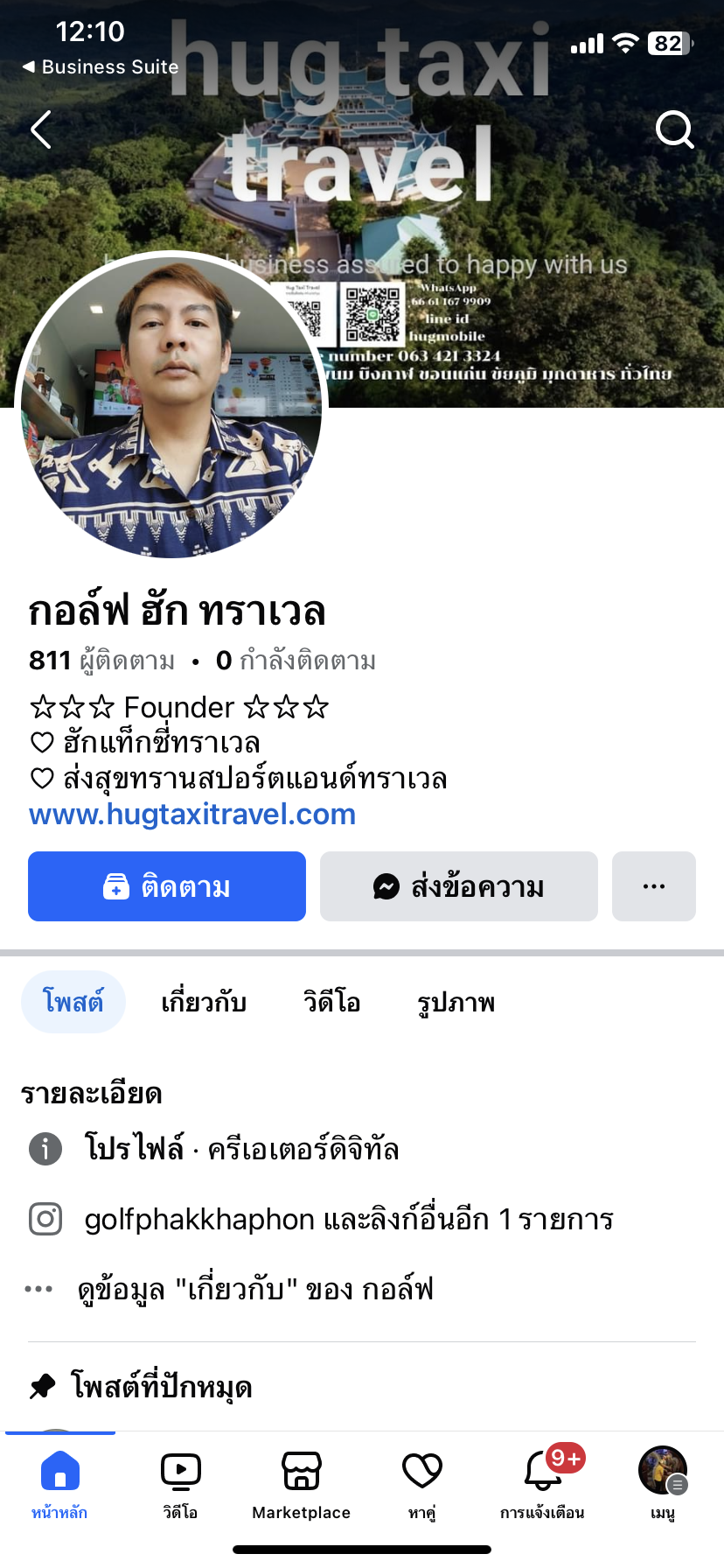Go back using the top-left arrow
Image resolution: width=724 pixels, height=1568 pixels.
pos(41,130)
